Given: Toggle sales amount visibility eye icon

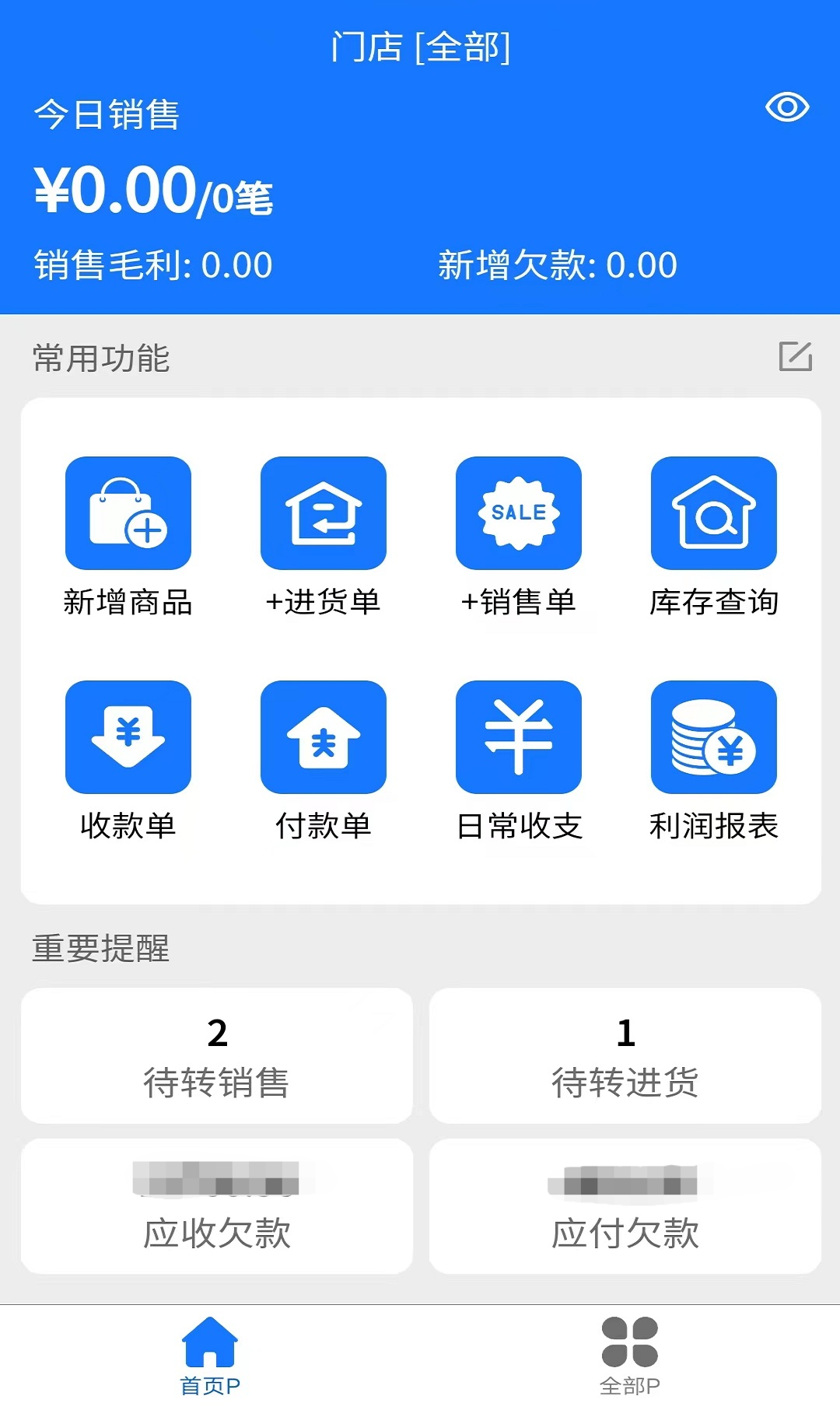Looking at the screenshot, I should (x=787, y=107).
